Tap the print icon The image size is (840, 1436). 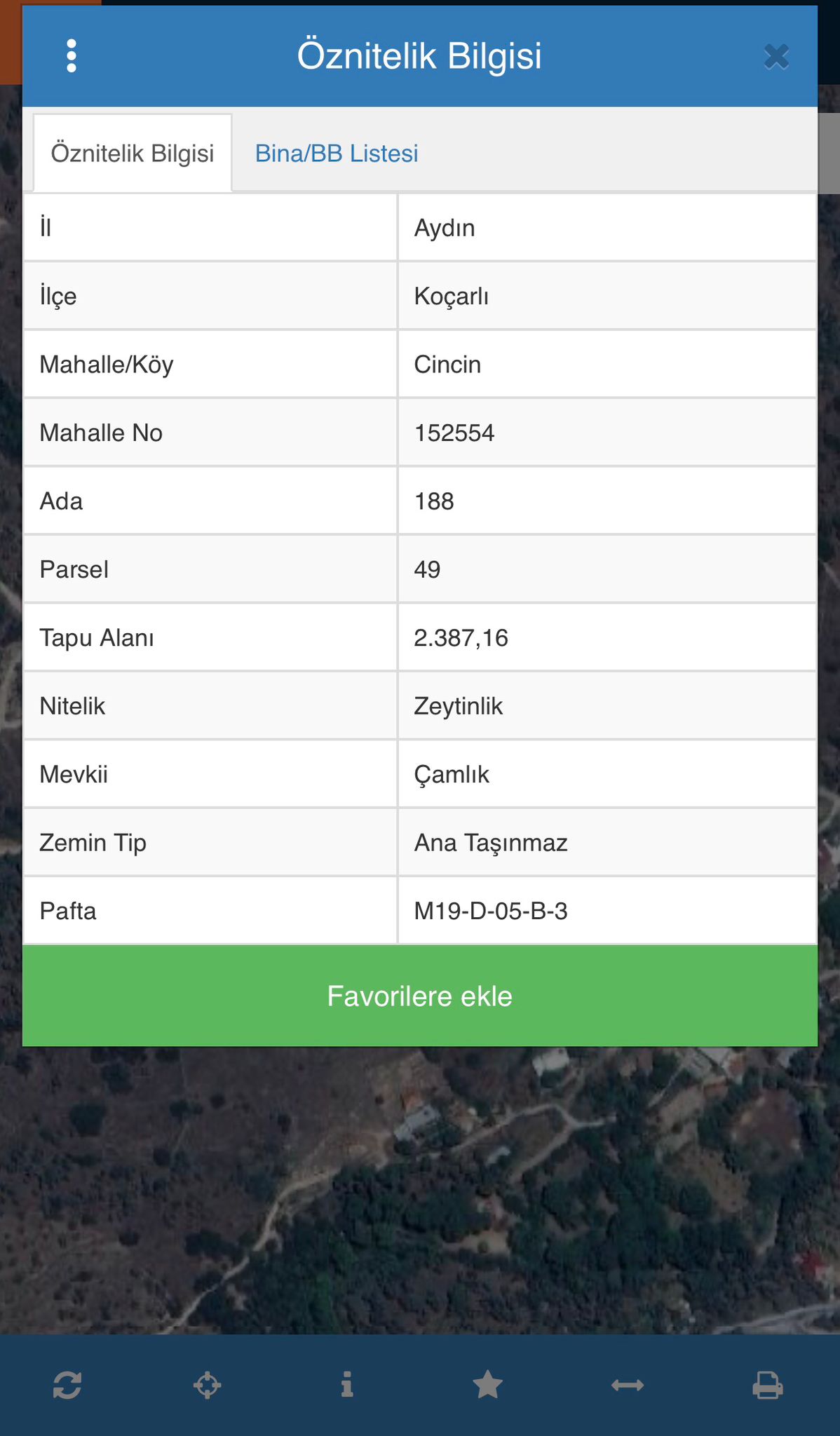[x=768, y=1385]
